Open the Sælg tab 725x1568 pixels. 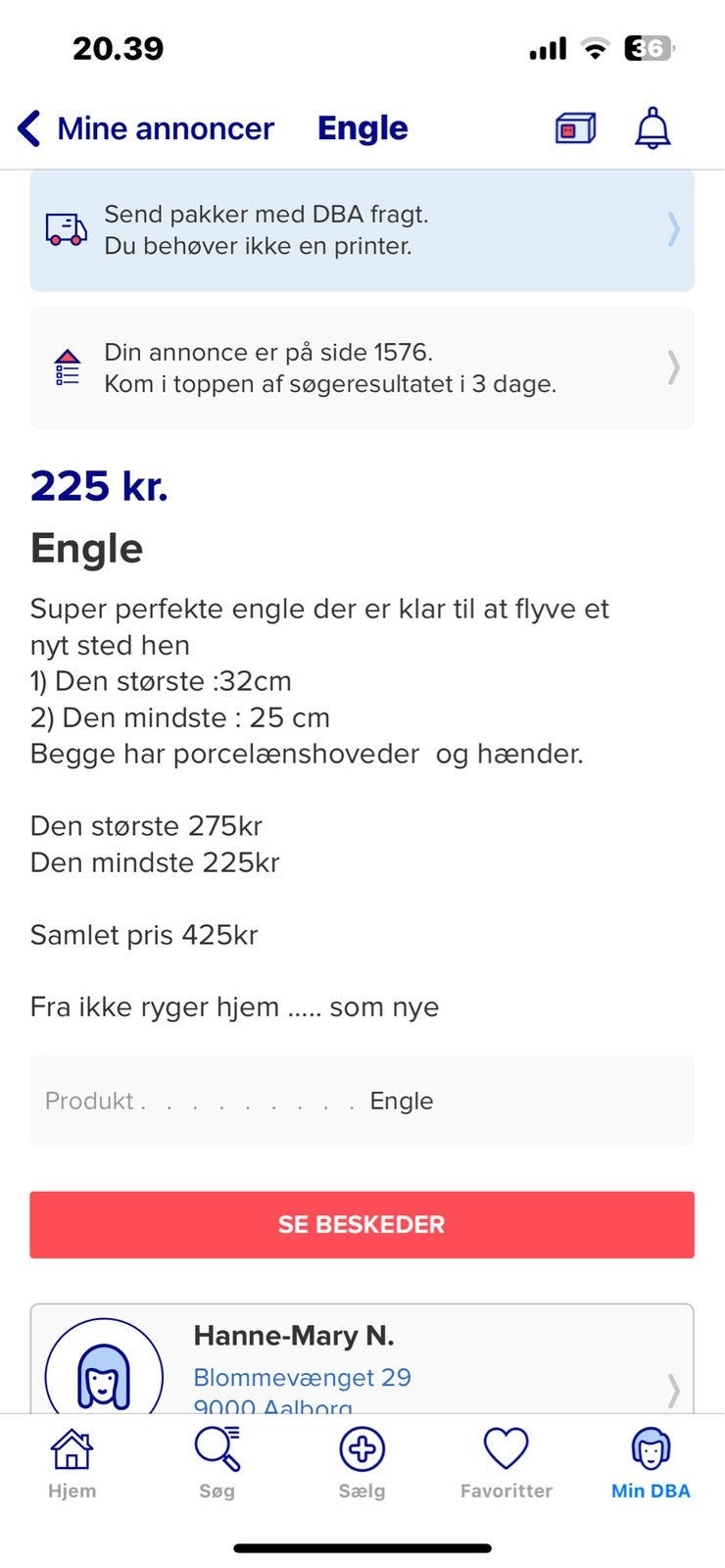pyautogui.click(x=362, y=1464)
